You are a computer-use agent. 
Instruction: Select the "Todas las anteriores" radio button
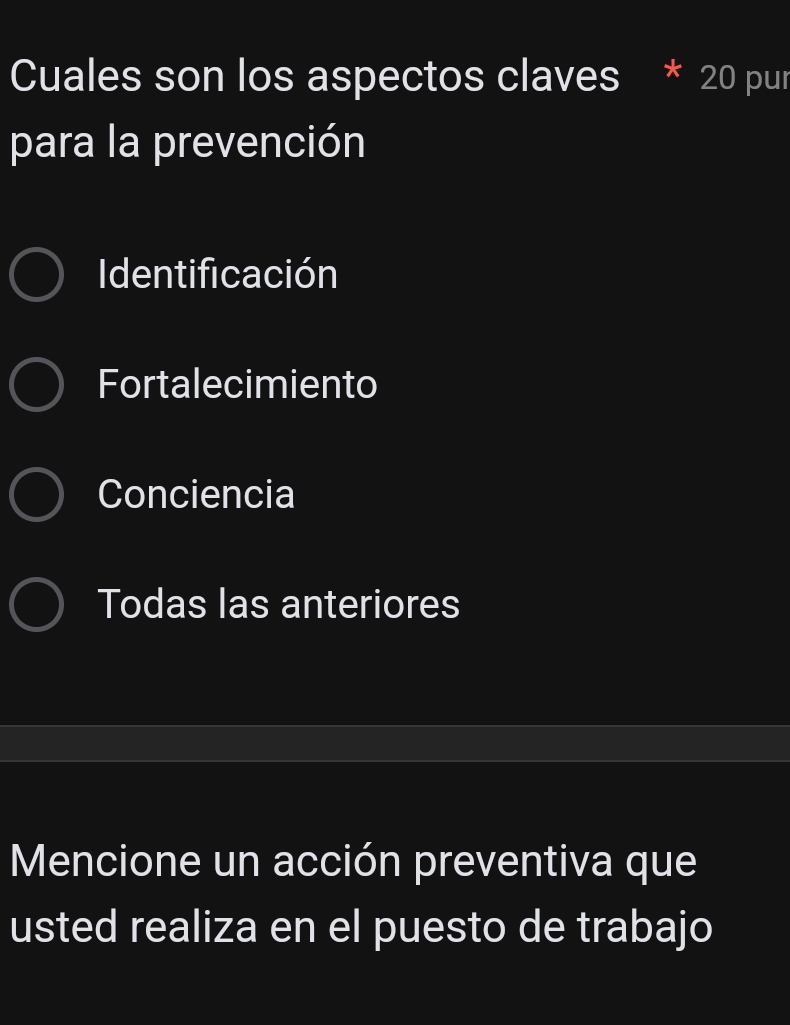(x=36, y=604)
